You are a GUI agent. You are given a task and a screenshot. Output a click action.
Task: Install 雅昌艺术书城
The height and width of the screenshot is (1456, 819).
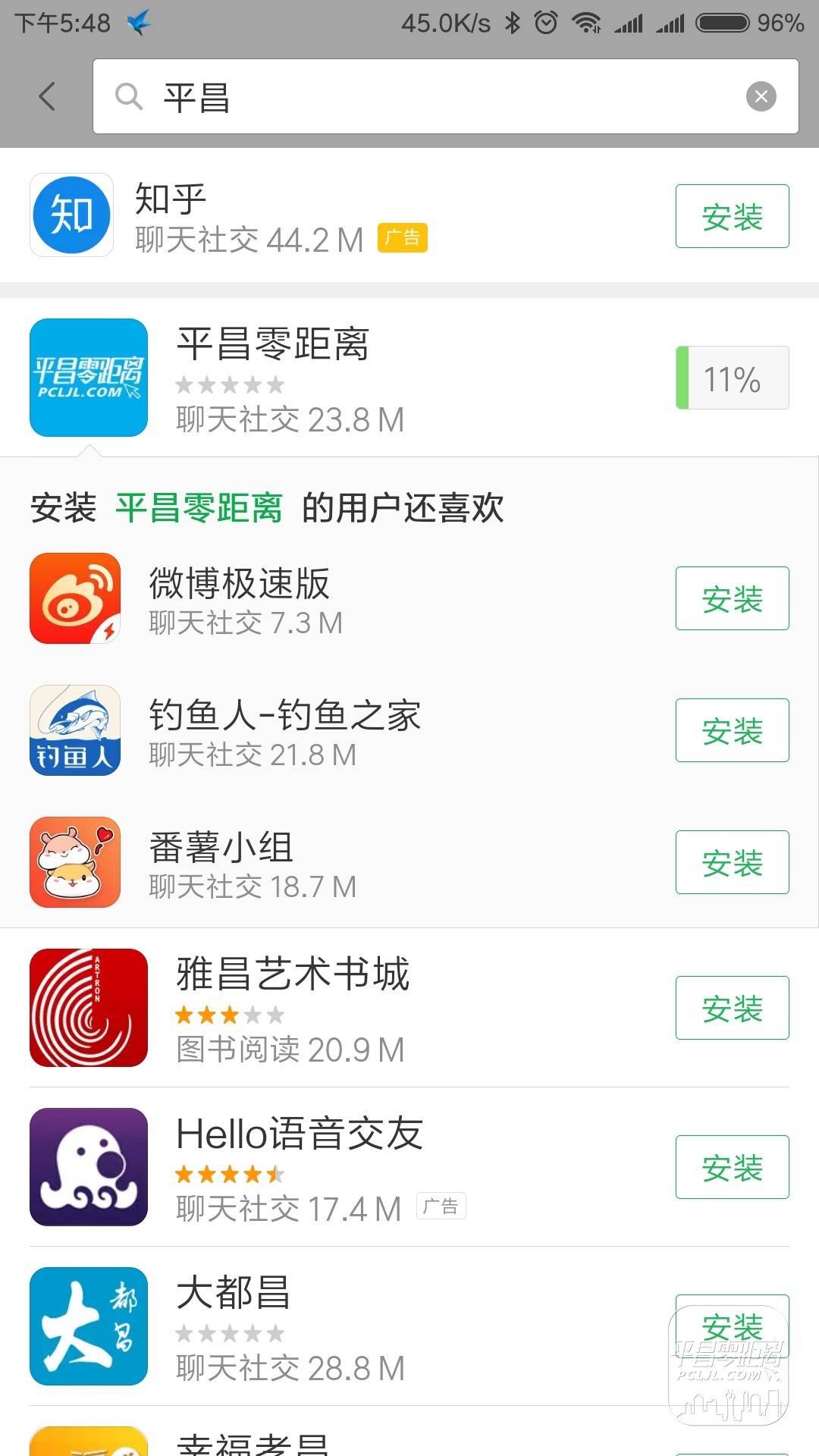732,1008
